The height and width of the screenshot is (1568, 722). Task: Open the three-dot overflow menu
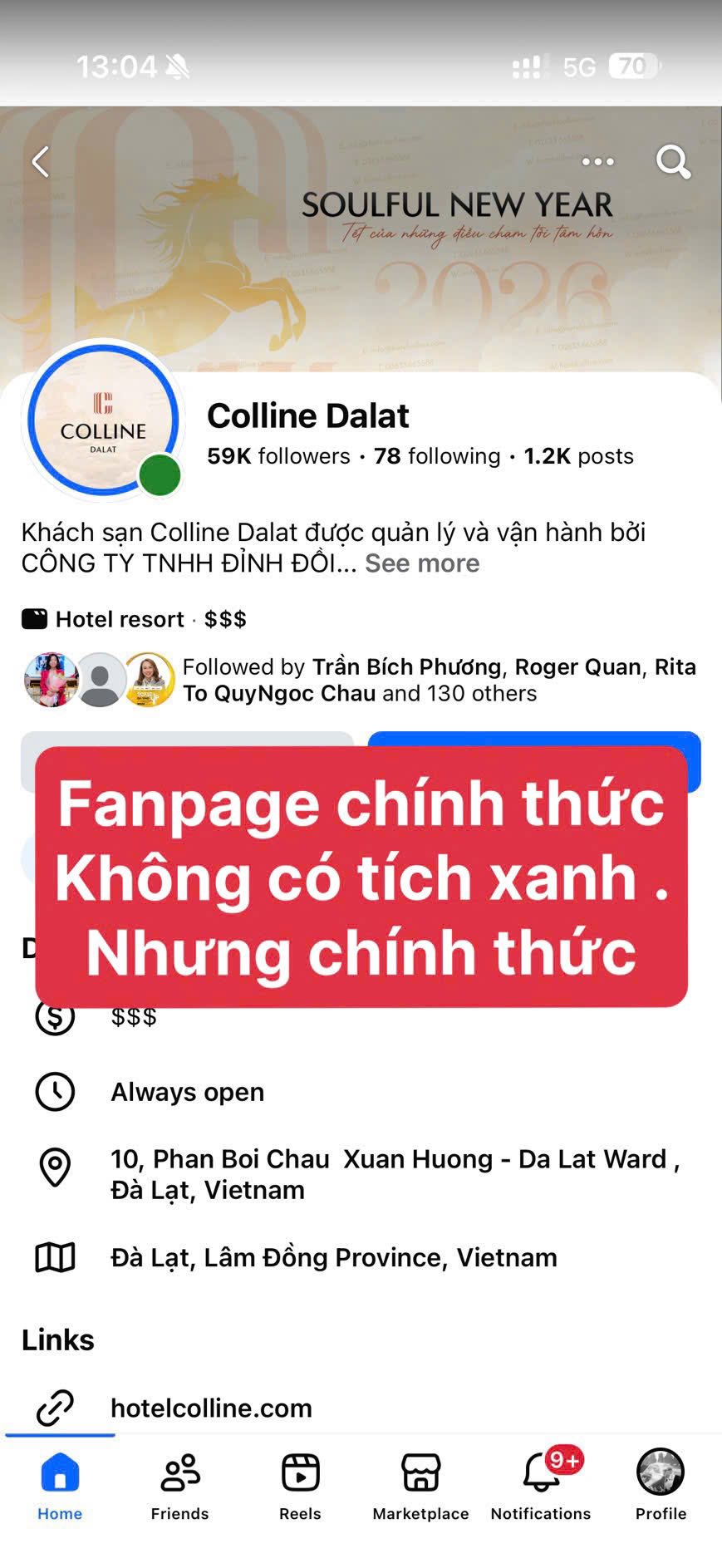597,162
